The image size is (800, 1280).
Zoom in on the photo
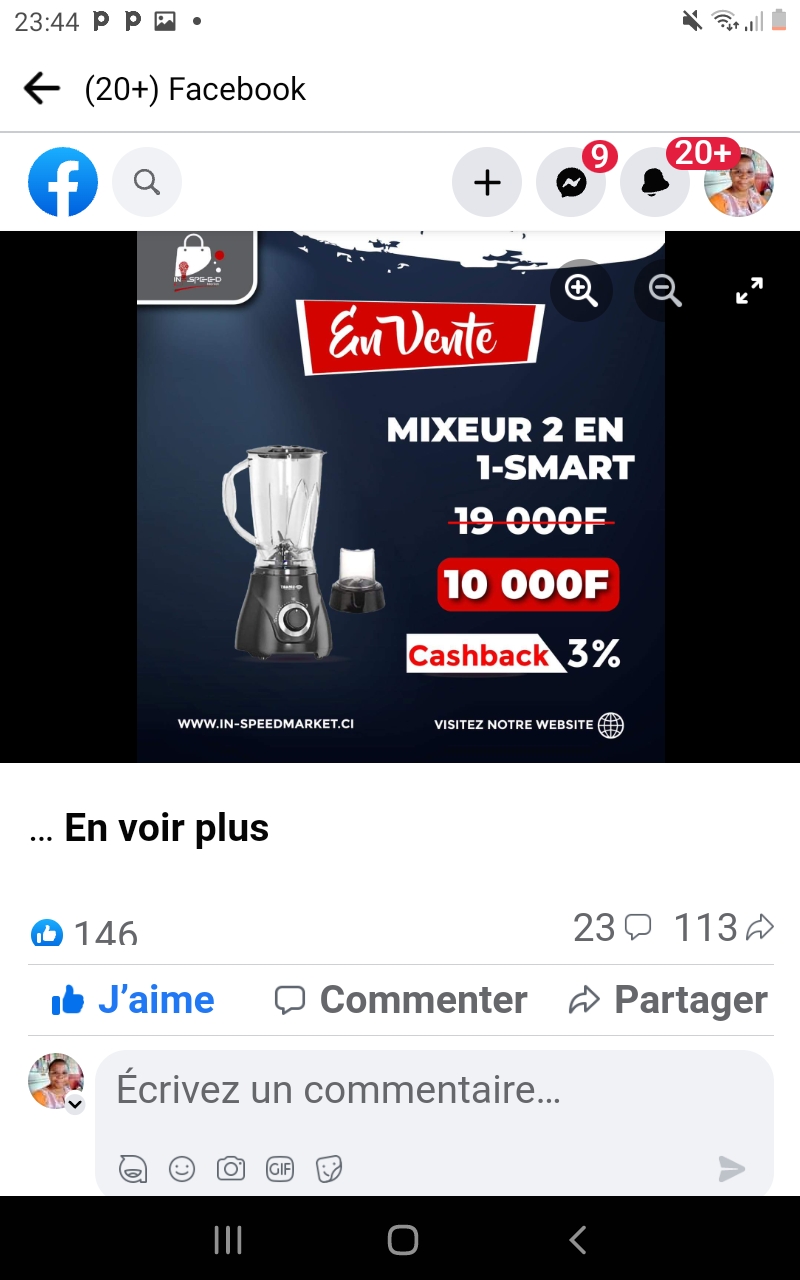coord(581,290)
